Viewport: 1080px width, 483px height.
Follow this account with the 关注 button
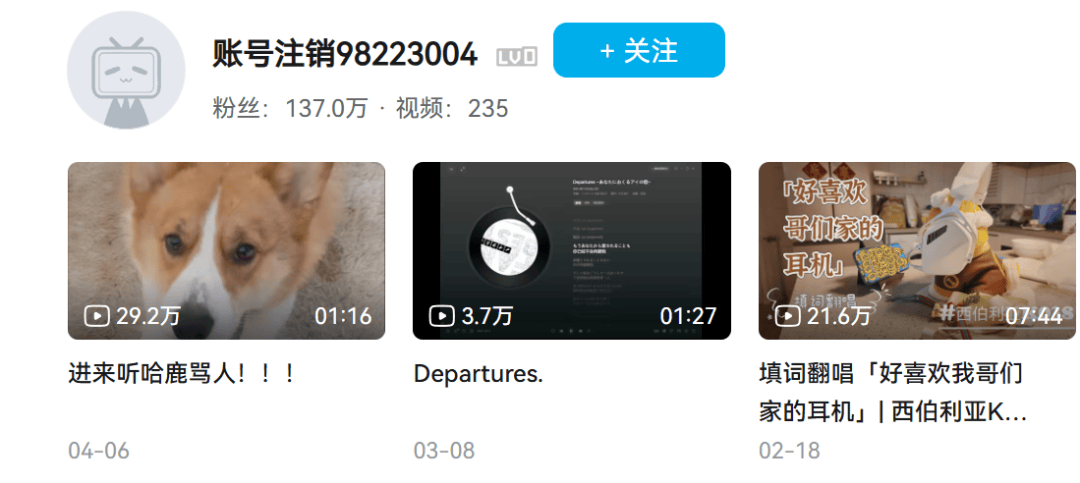(638, 51)
